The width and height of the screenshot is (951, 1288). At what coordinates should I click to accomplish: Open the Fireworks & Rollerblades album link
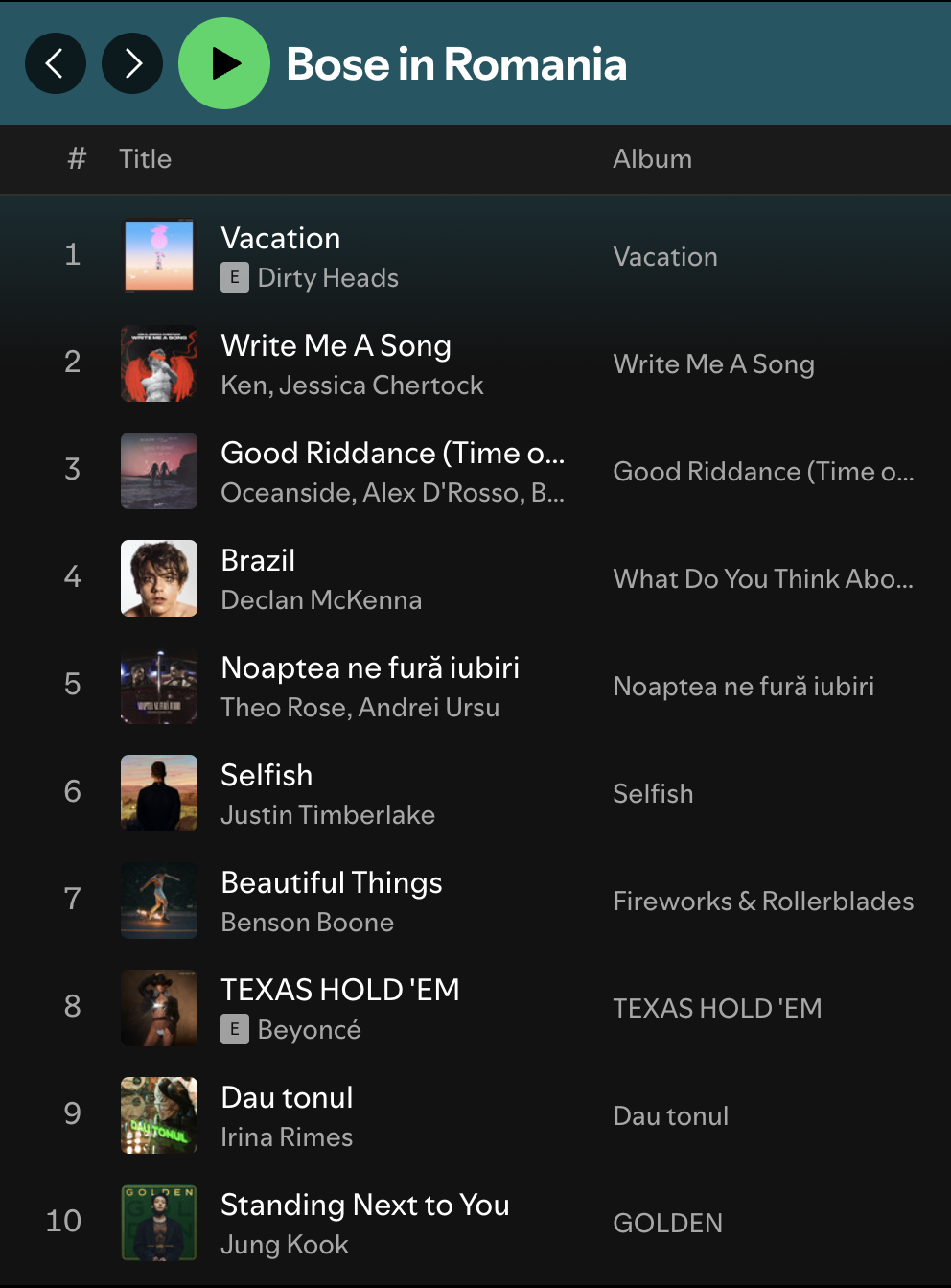pyautogui.click(x=763, y=902)
